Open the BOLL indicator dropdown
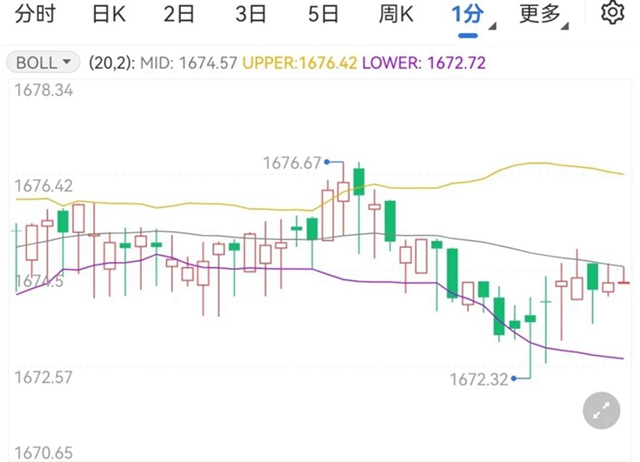640x462 pixels. point(44,62)
